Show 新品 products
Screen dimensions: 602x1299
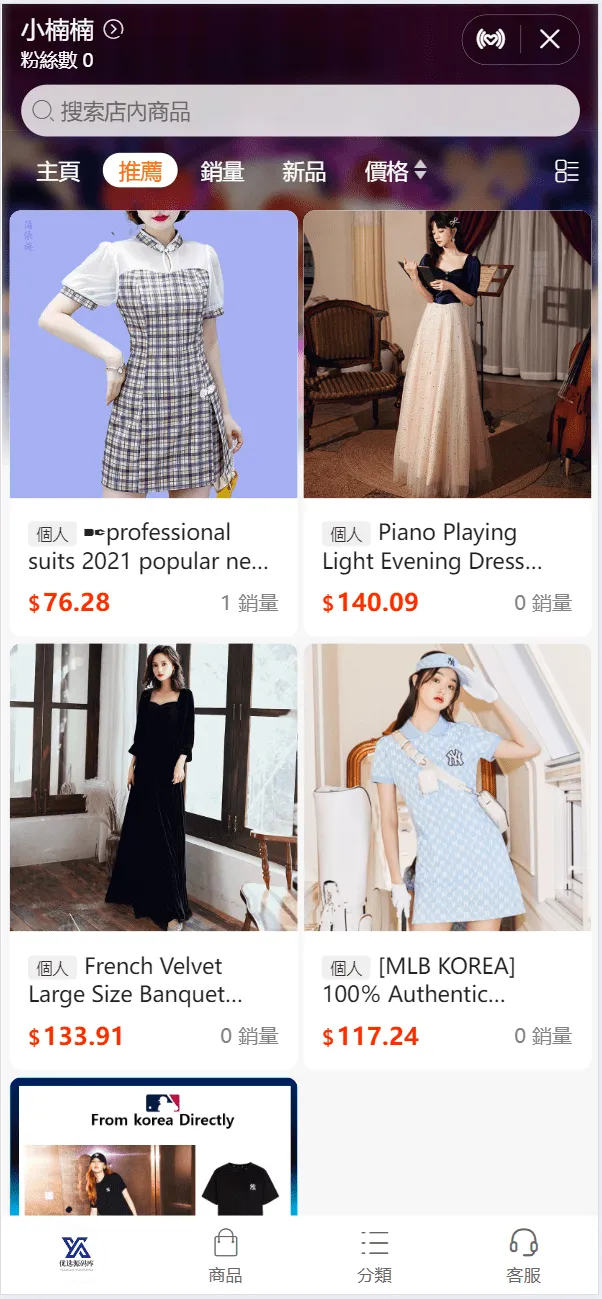point(304,172)
